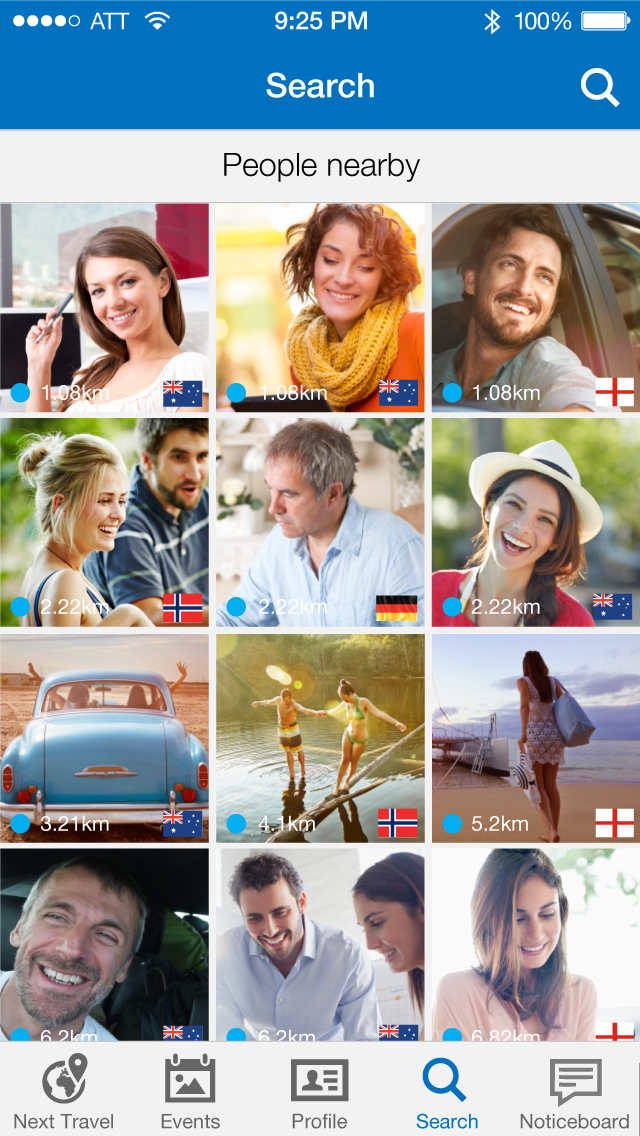View the grey-haired man with German flag
Screen dimensions: 640x1136
click(320, 522)
